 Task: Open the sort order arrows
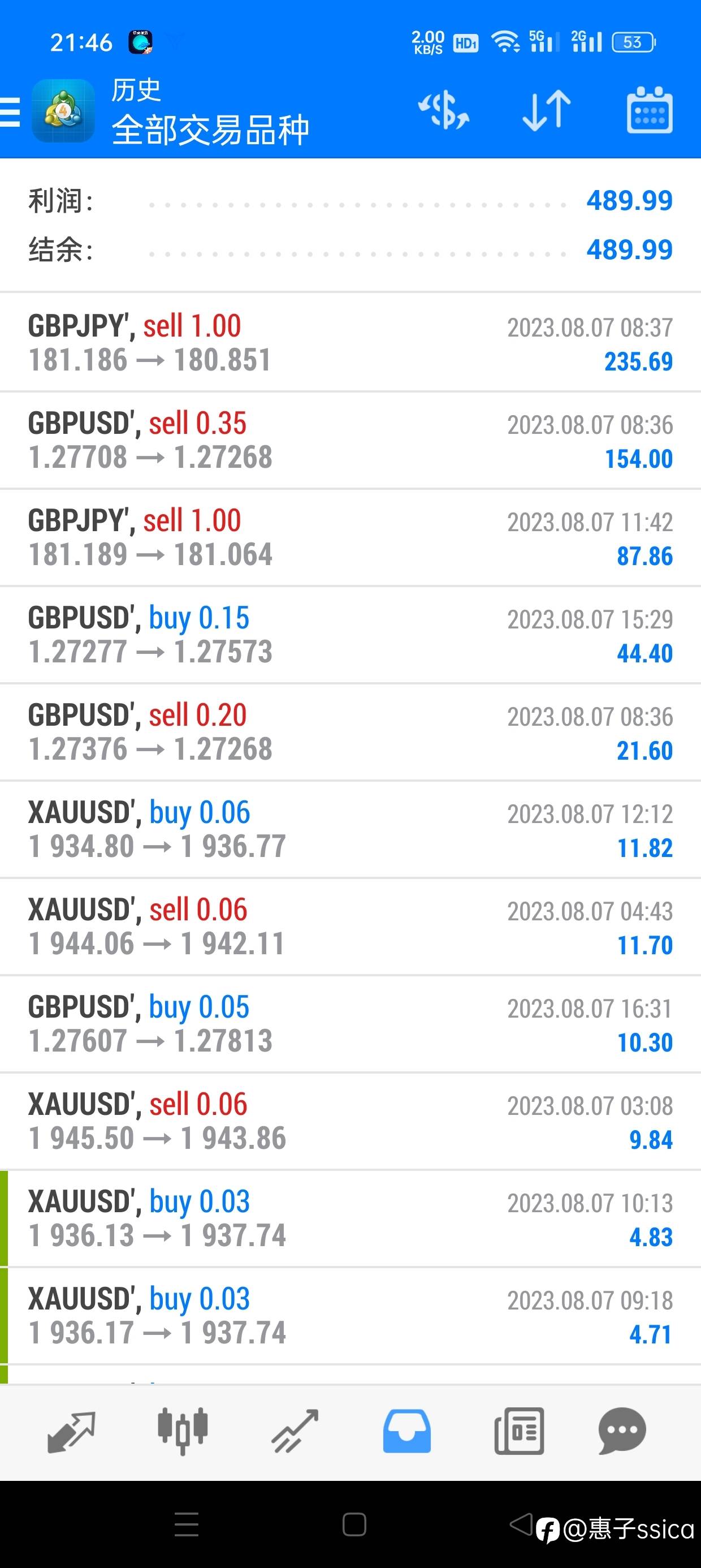coord(547,111)
